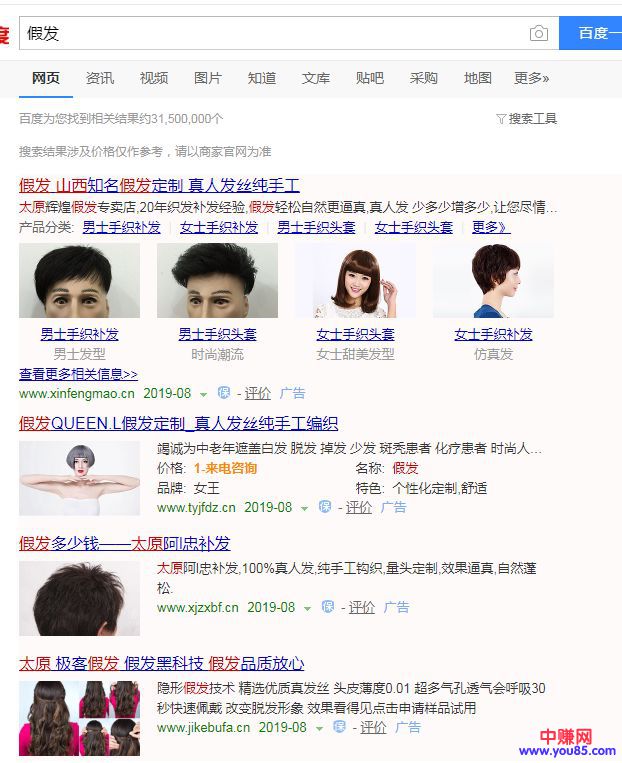Tap the search box containing 假发
The width and height of the screenshot is (622, 763).
click(270, 33)
